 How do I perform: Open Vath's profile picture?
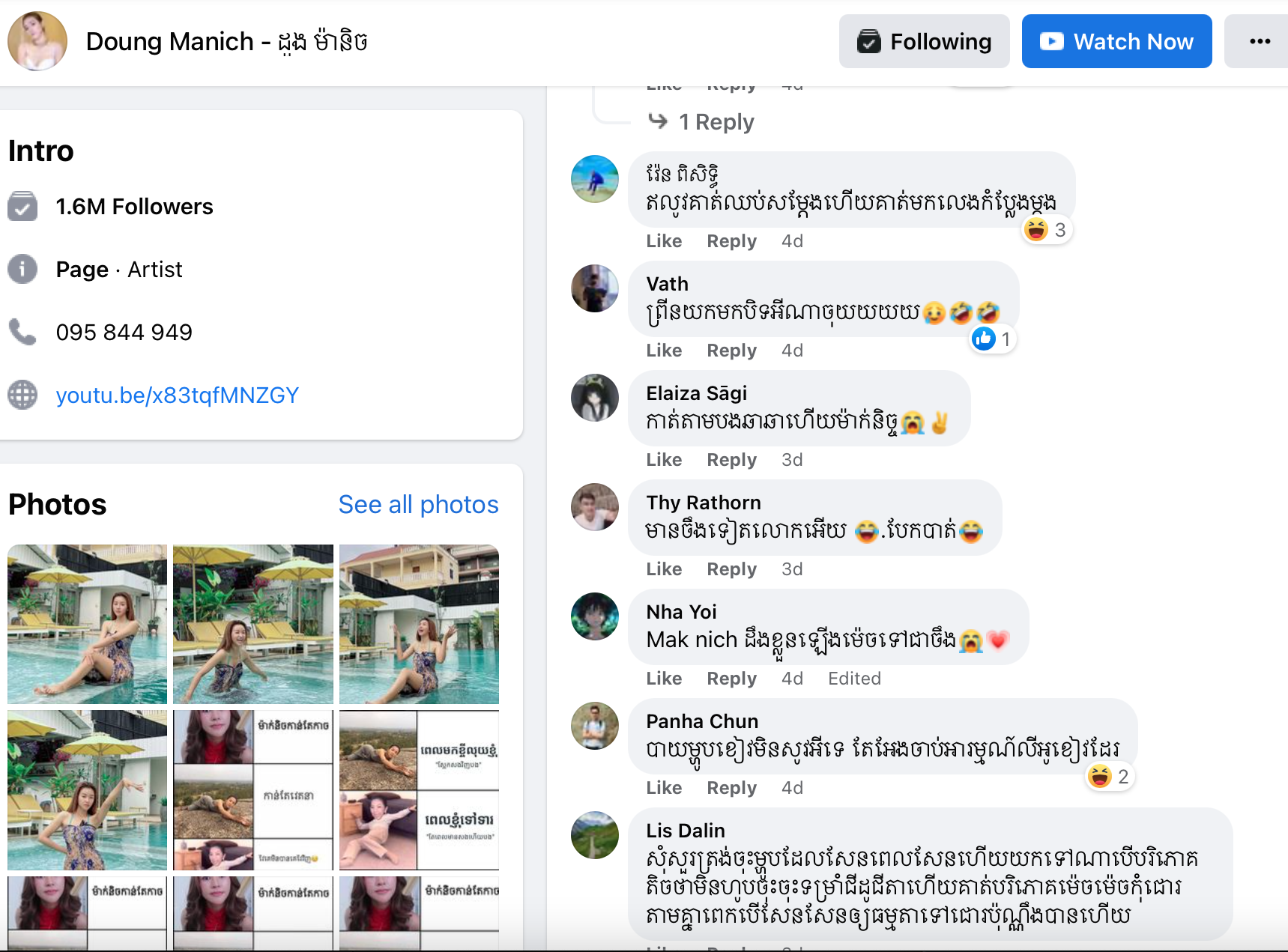pos(595,288)
